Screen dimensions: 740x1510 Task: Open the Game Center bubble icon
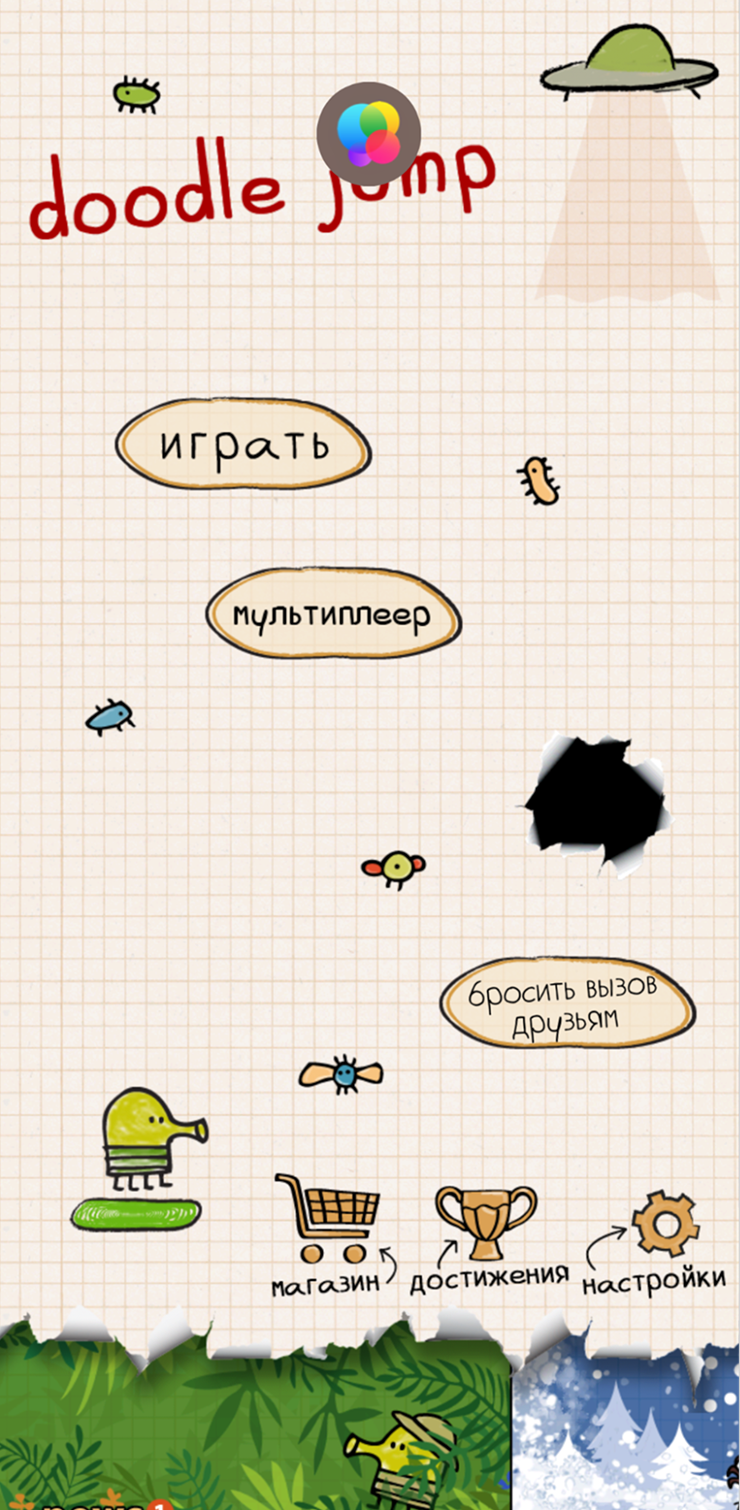(x=368, y=133)
